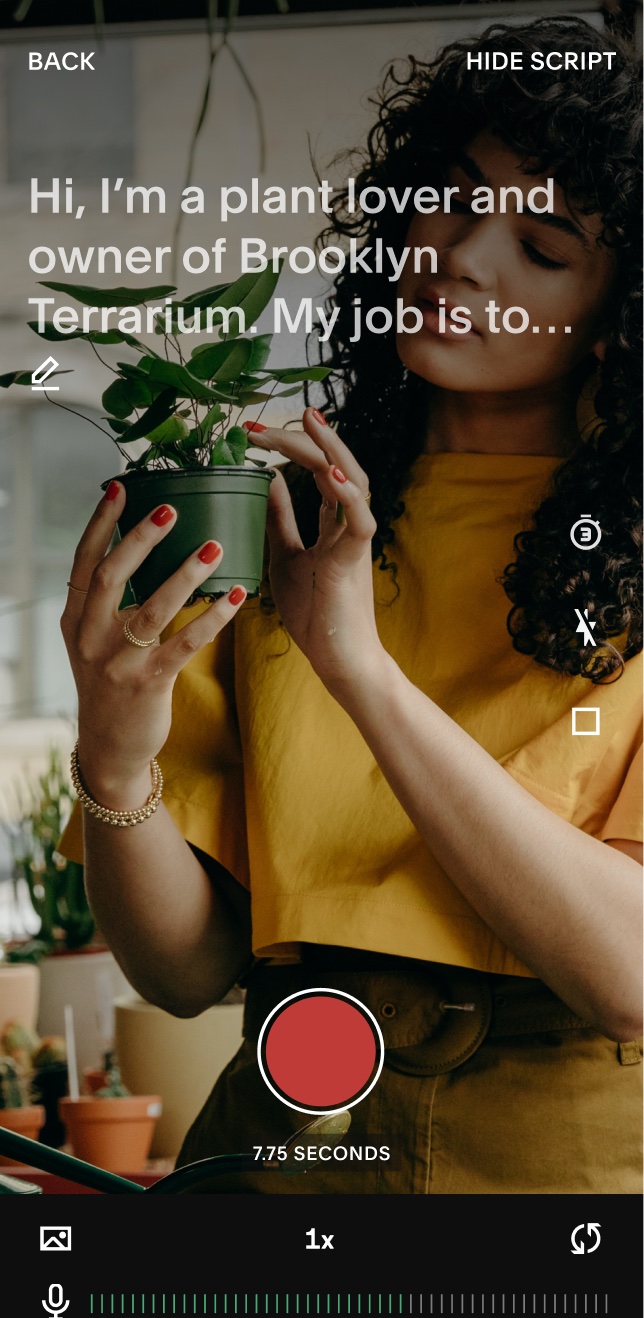Viewport: 644px width, 1318px height.
Task: Set the 3-second countdown timer
Action: (586, 533)
